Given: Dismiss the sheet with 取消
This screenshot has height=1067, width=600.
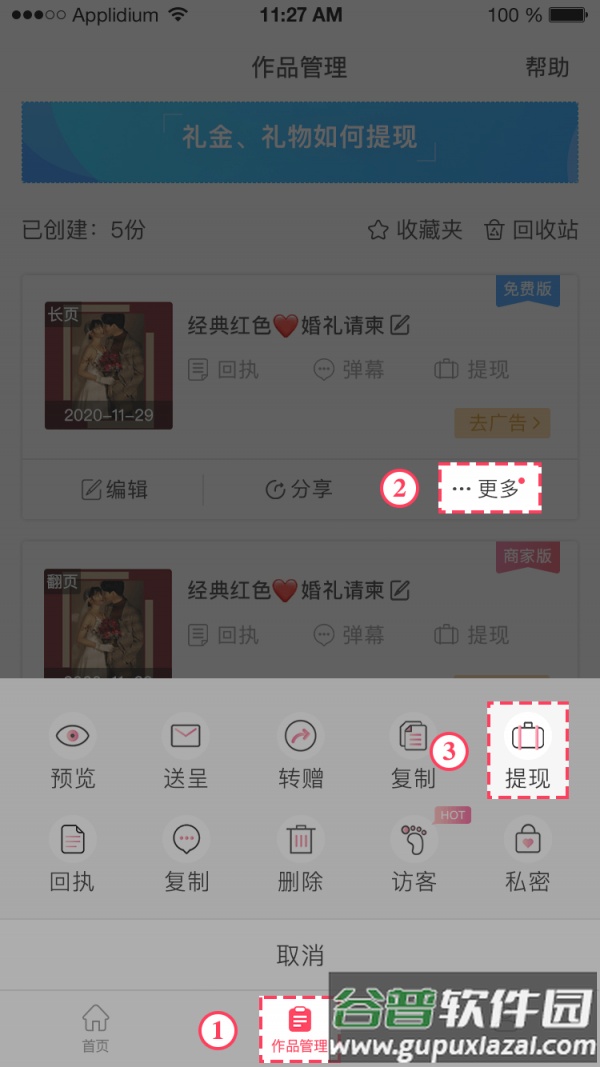Looking at the screenshot, I should (300, 955).
